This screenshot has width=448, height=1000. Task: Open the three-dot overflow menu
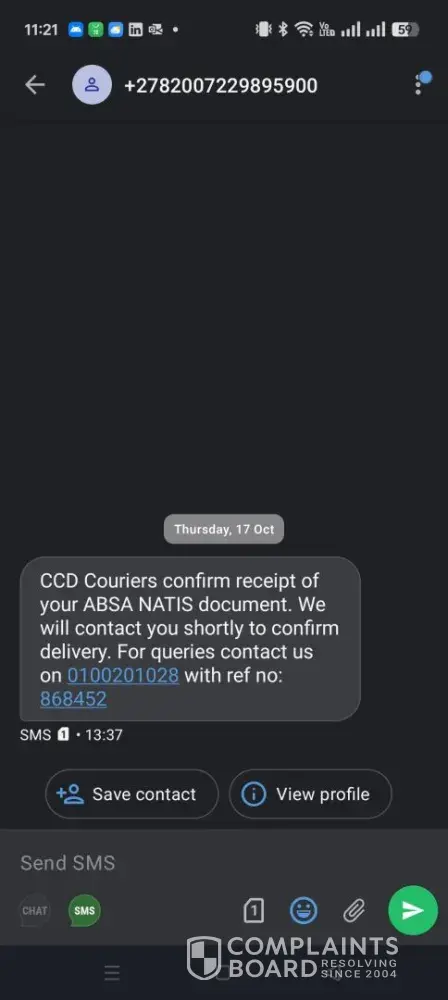coord(418,84)
